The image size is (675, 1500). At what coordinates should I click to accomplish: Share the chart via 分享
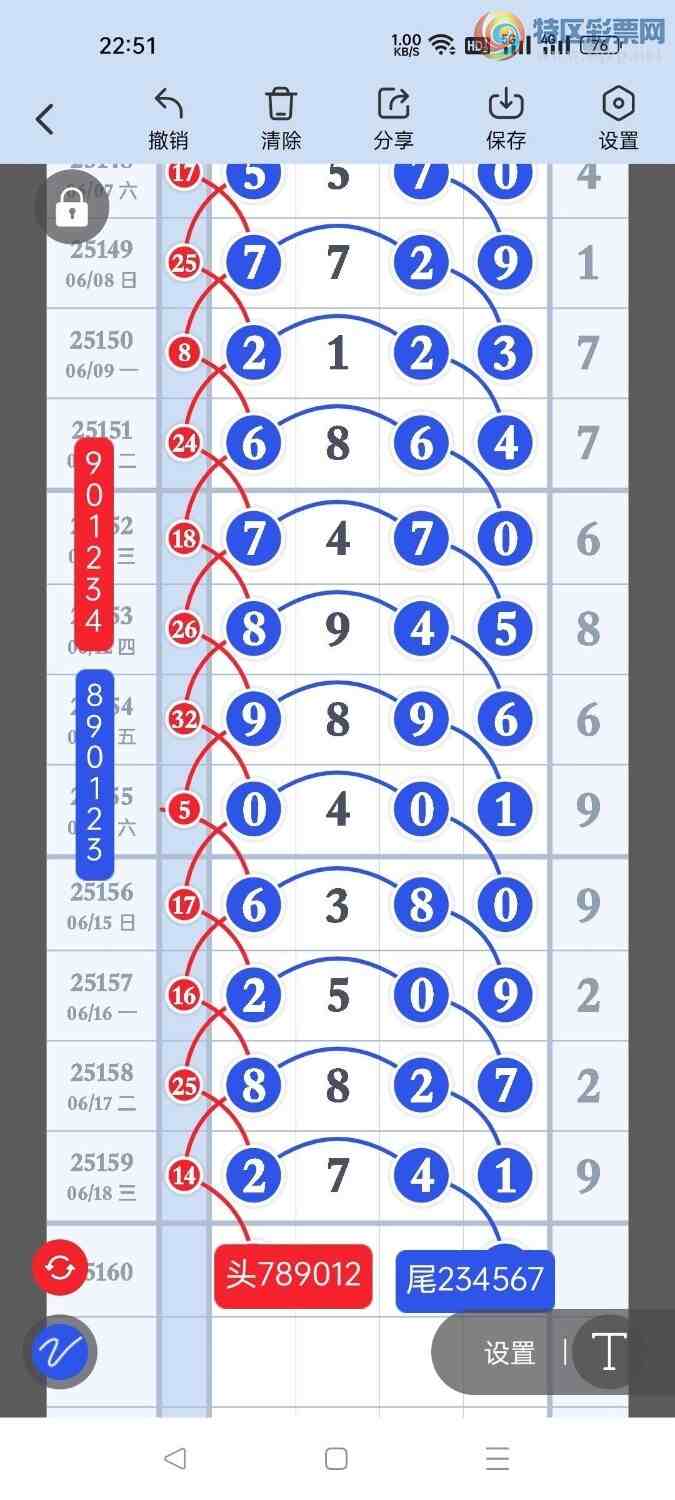coord(394,119)
